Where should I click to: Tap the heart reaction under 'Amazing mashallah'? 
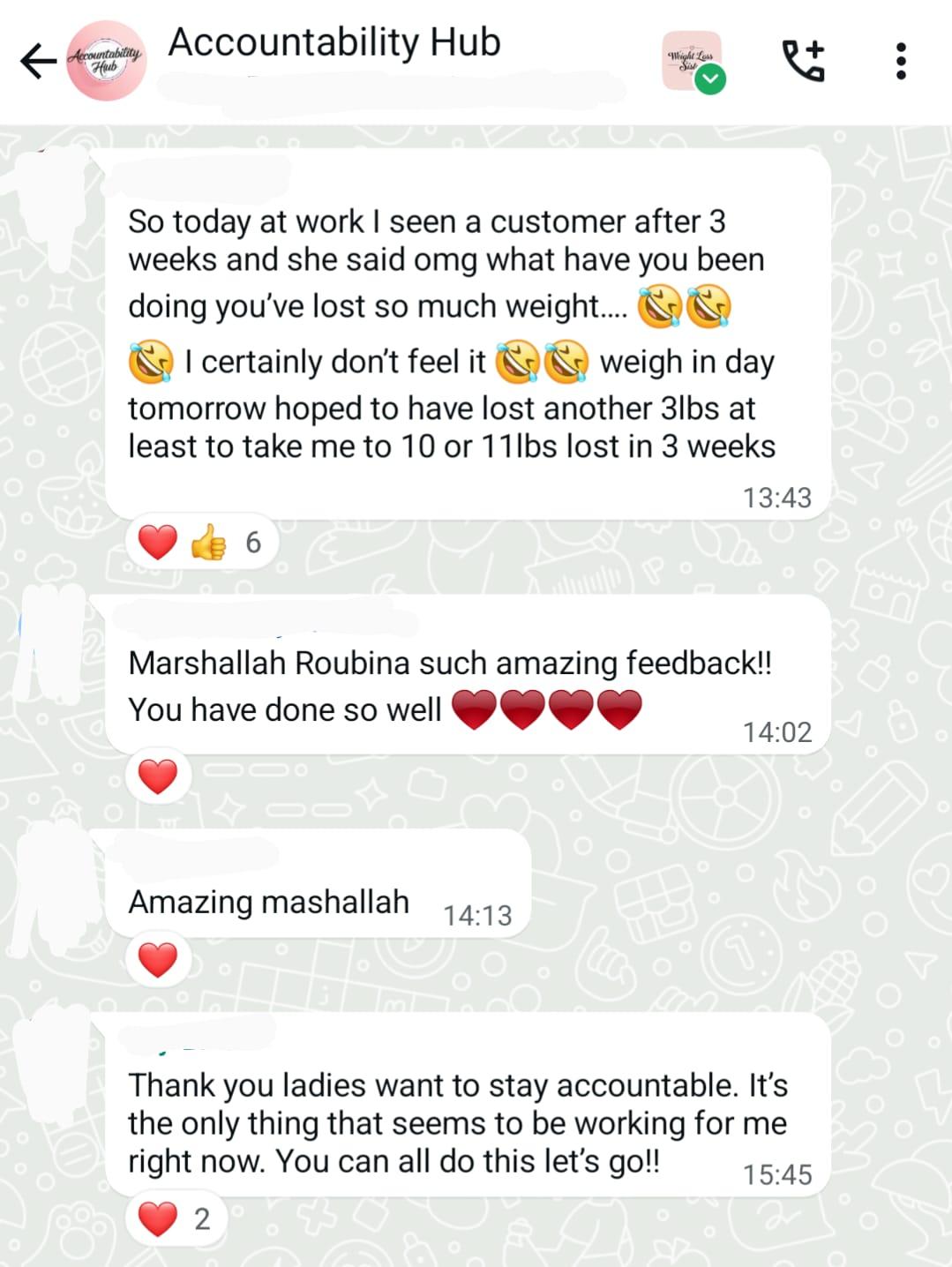(157, 959)
